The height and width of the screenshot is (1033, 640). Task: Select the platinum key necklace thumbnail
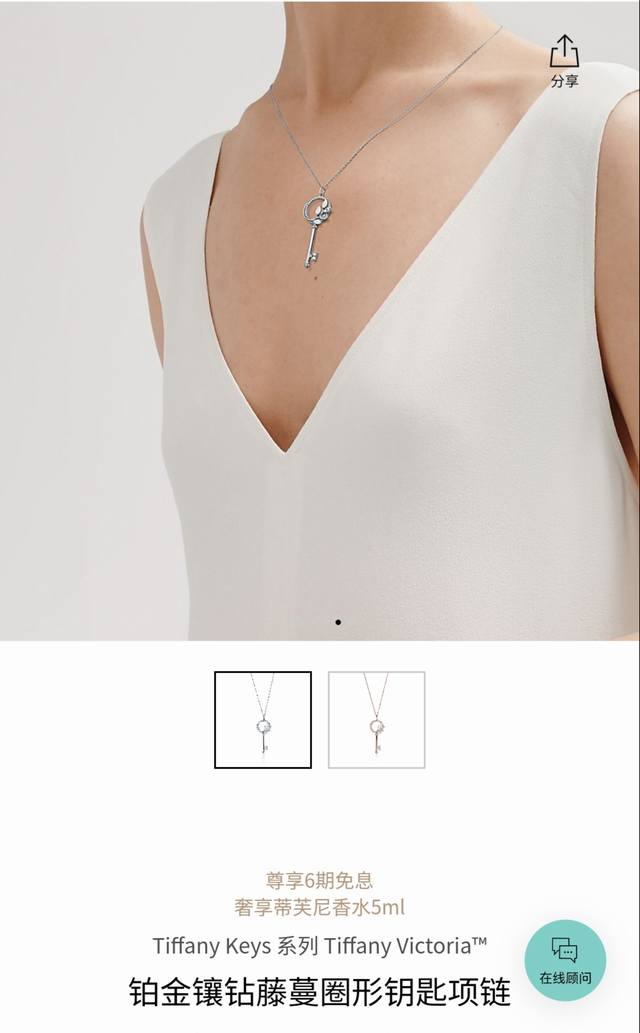click(263, 719)
